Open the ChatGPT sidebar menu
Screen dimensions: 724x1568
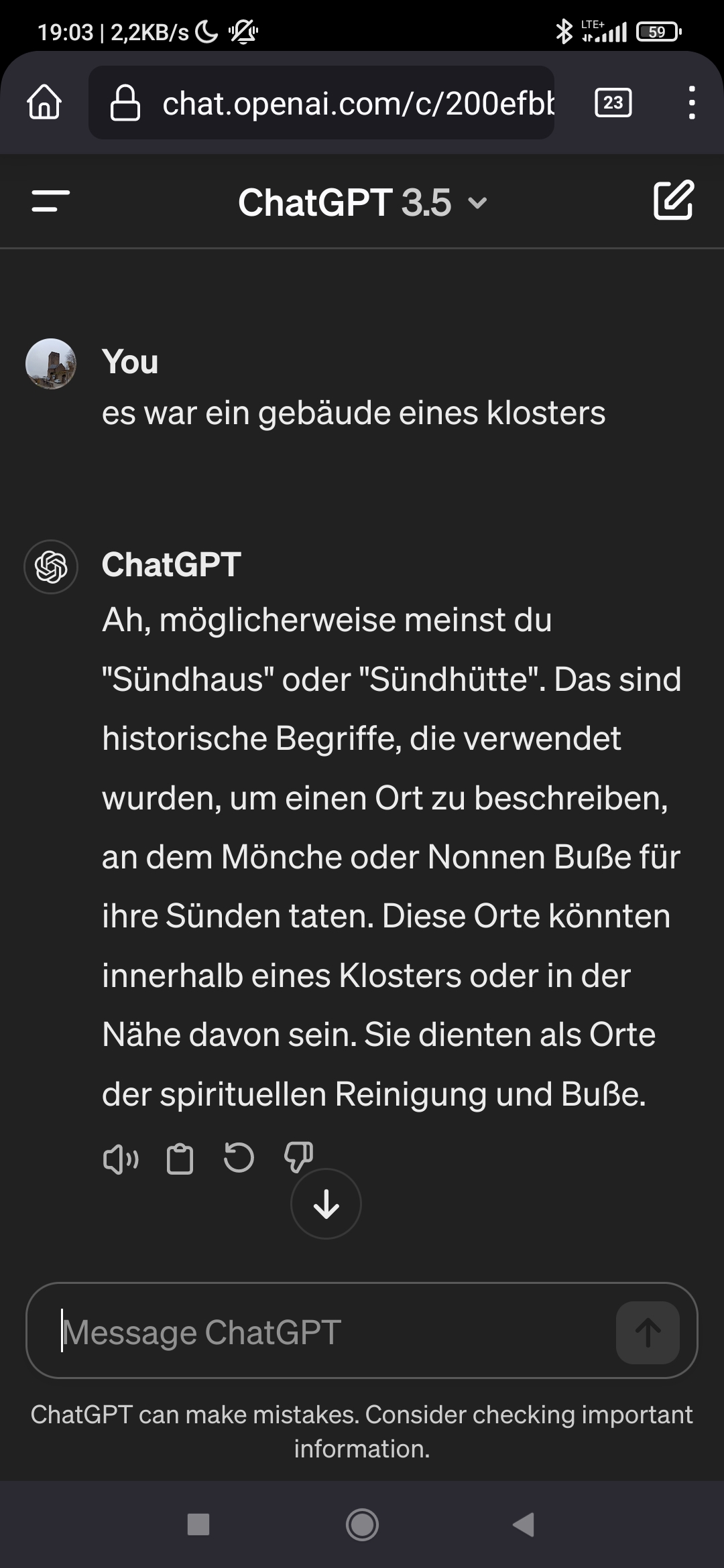pyautogui.click(x=51, y=201)
